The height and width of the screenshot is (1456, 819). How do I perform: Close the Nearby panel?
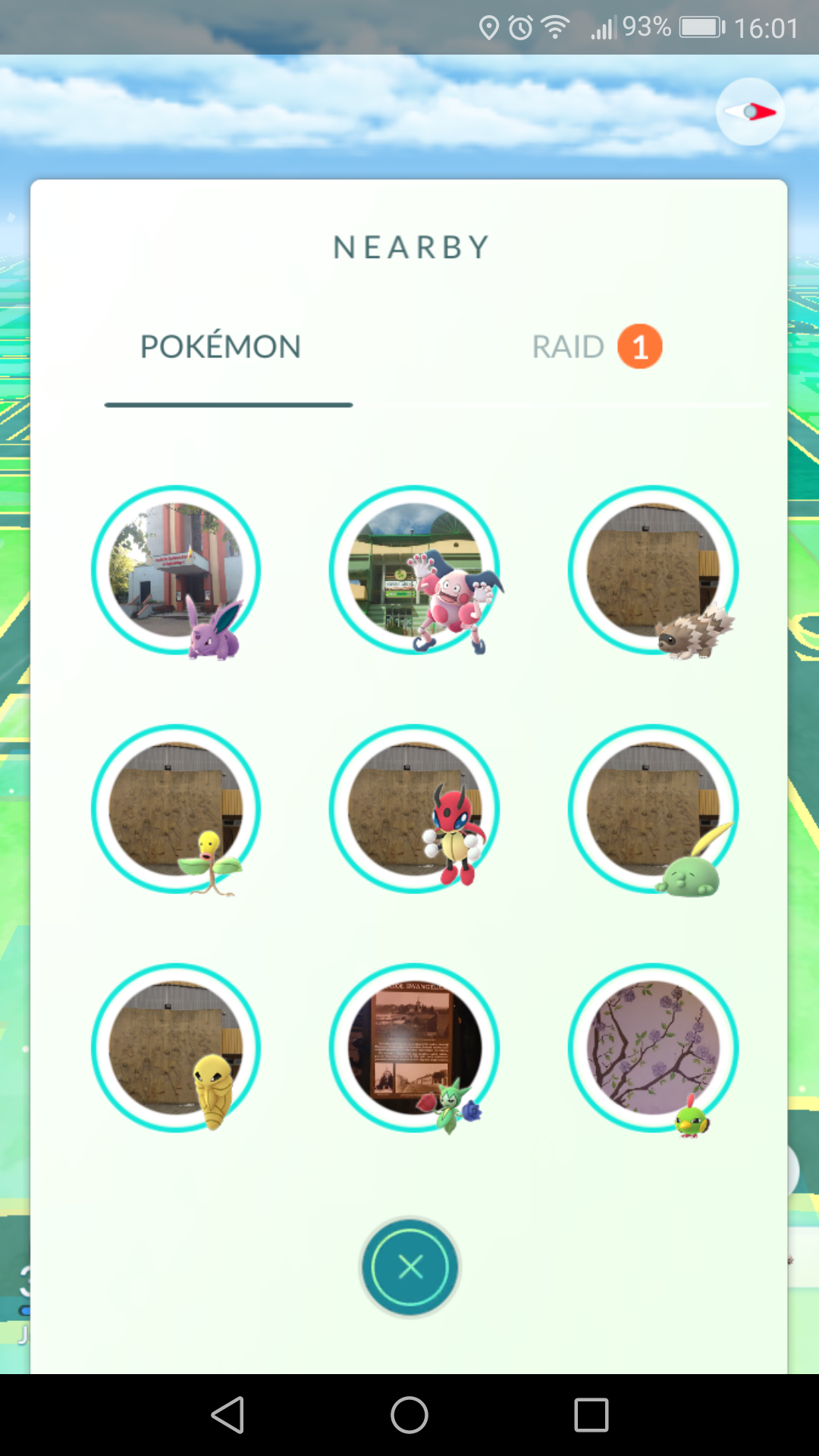[409, 1267]
